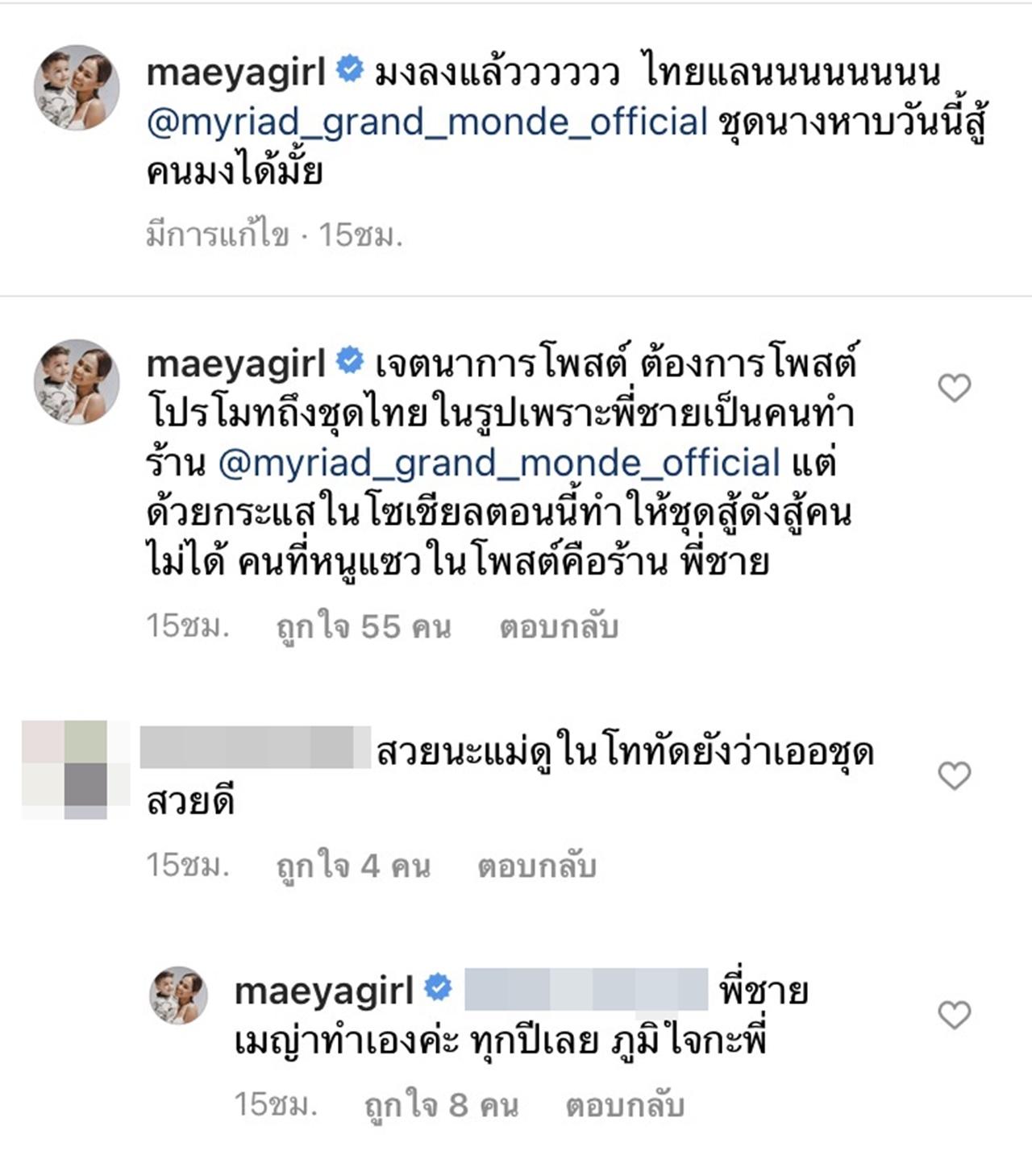Viewport: 1032px width, 1176px height.
Task: Reply to the comment with 4 likes
Action: tap(536, 866)
